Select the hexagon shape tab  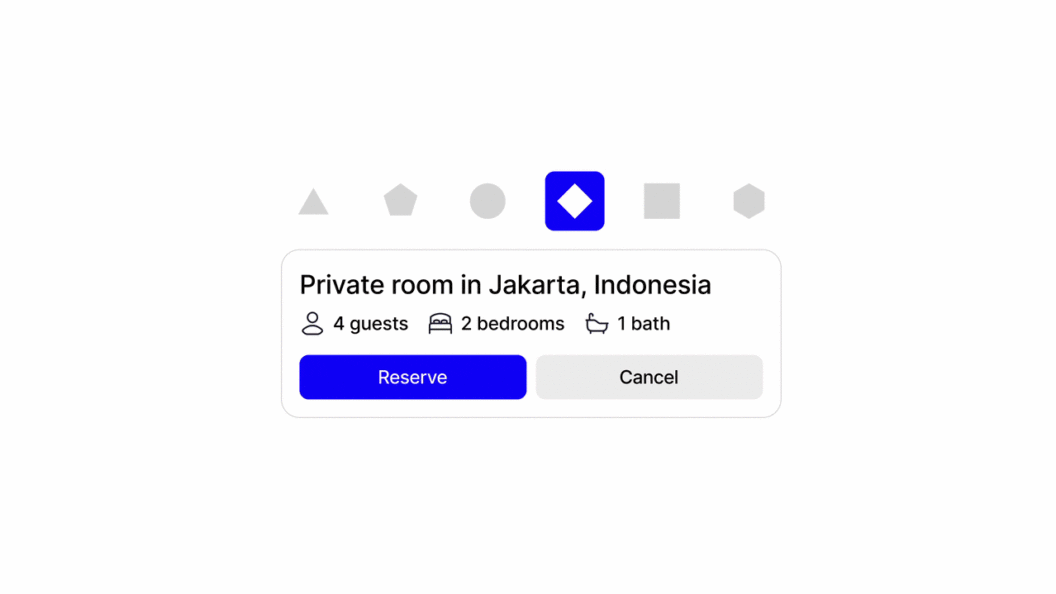pos(748,201)
